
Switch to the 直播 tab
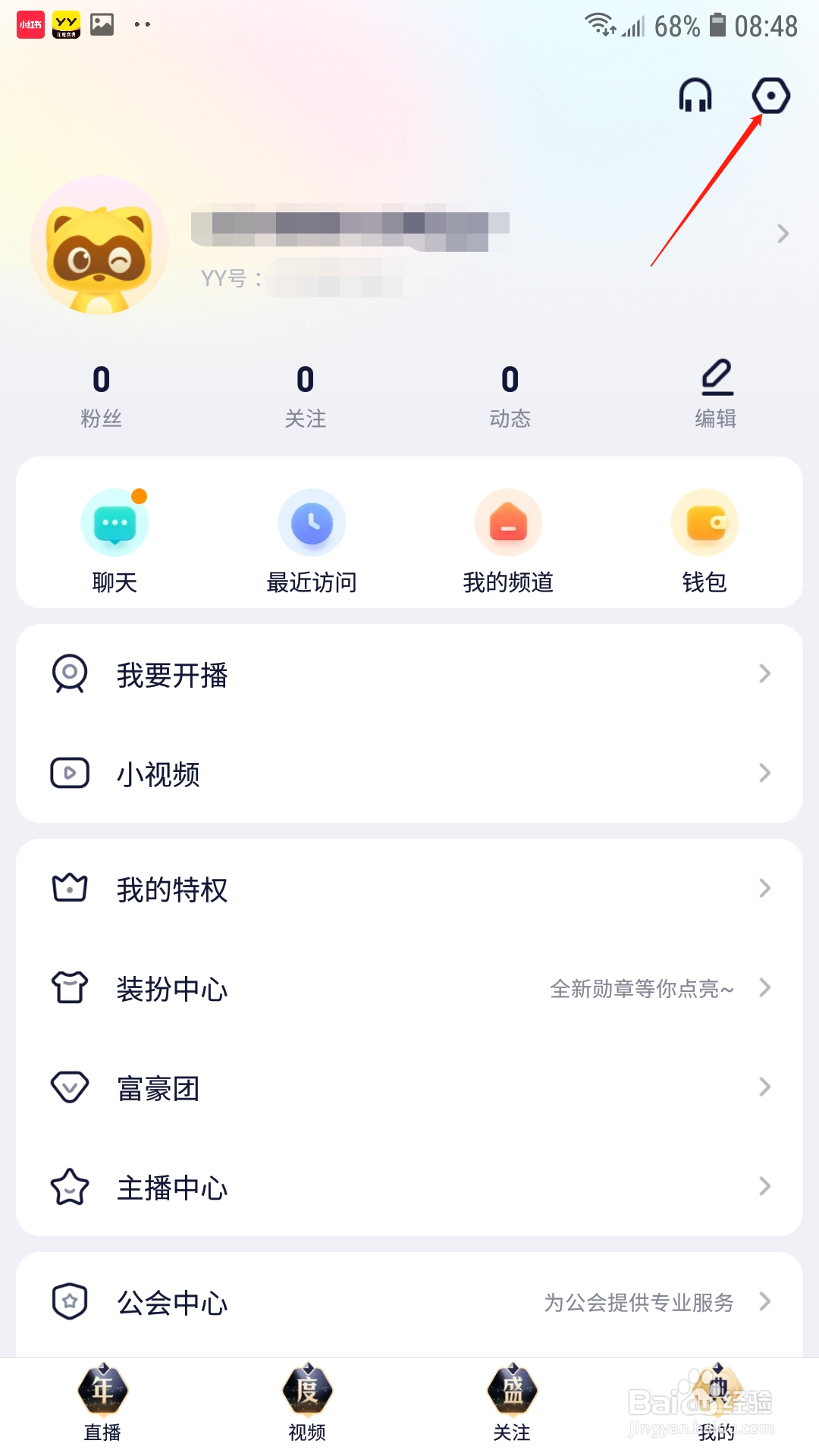pyautogui.click(x=102, y=1403)
